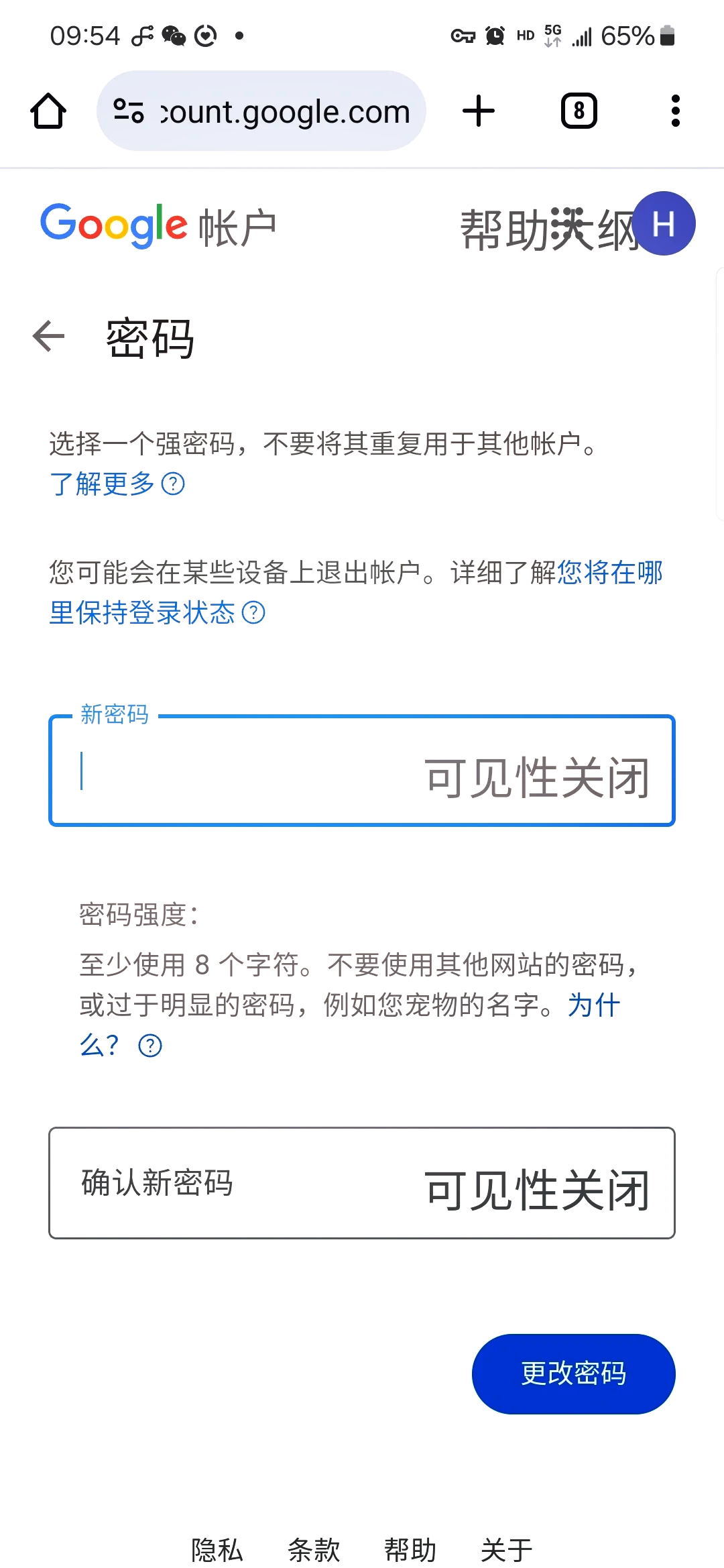Open 您将在哪里保持登录状态 link
This screenshot has width=724, height=1568.
tap(356, 592)
